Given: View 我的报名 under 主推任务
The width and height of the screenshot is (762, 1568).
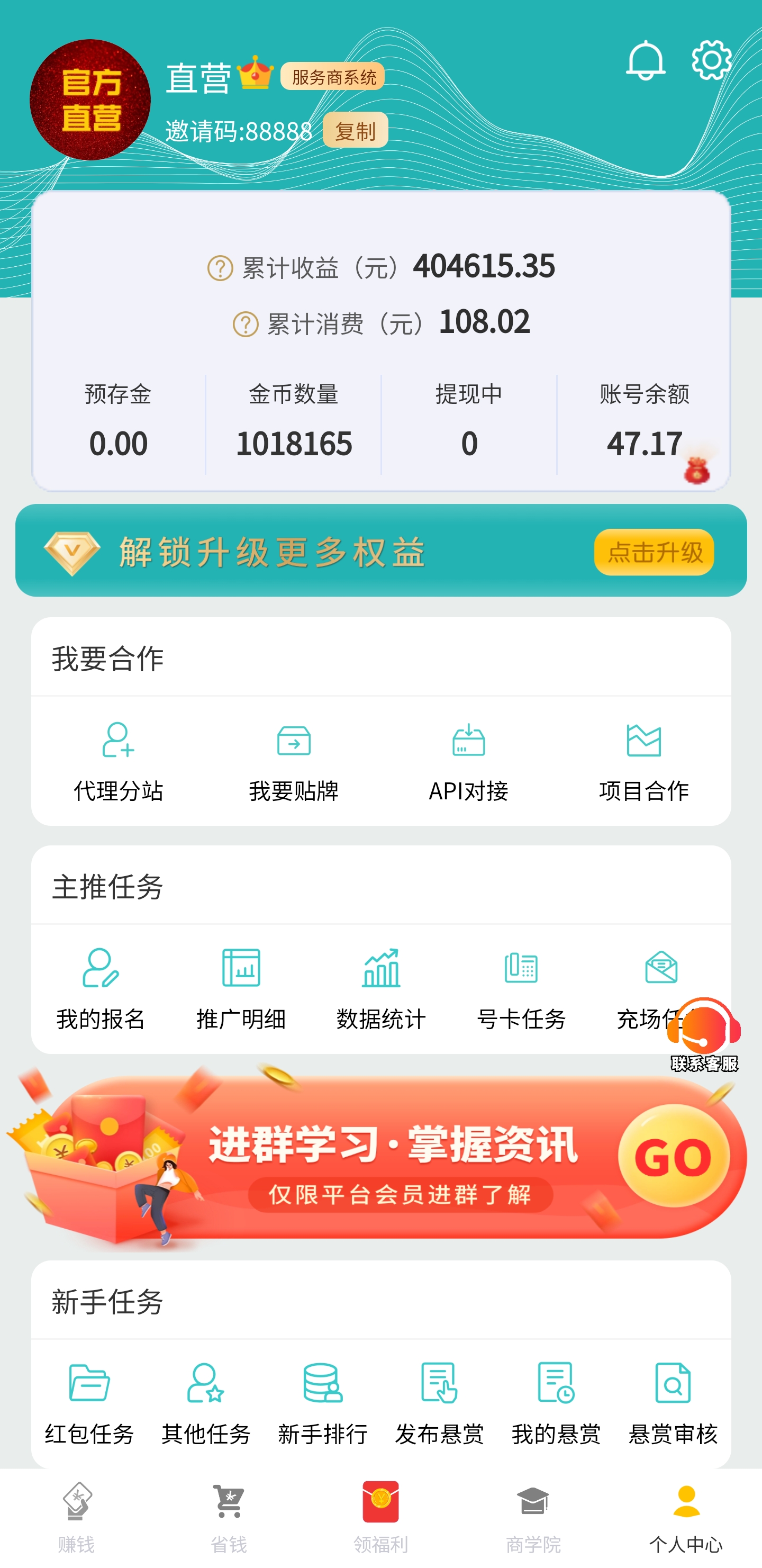Looking at the screenshot, I should coord(101,989).
